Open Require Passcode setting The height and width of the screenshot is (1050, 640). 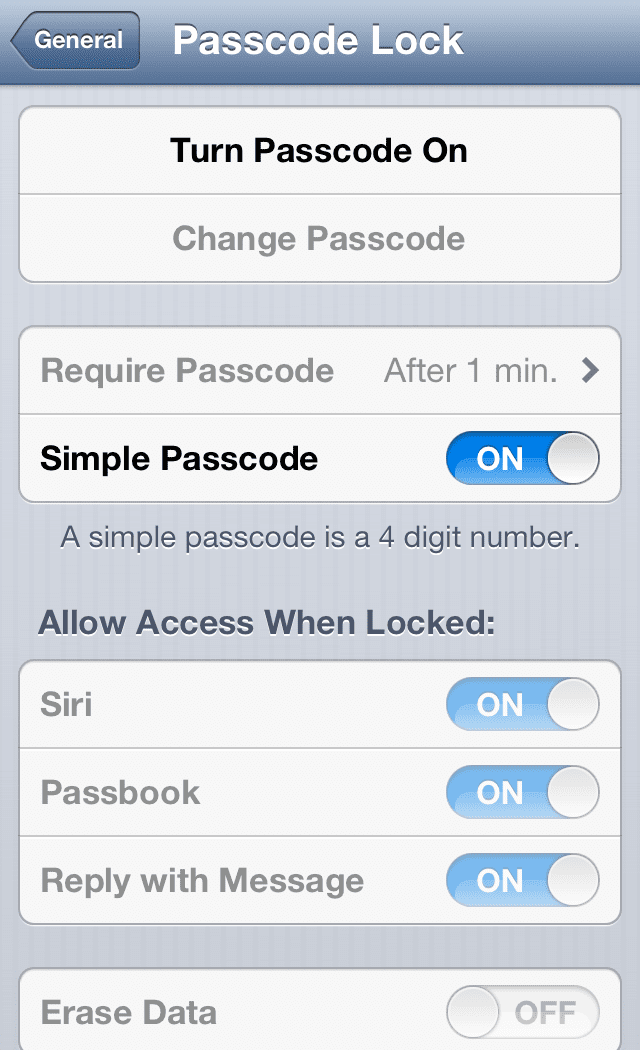tap(319, 371)
